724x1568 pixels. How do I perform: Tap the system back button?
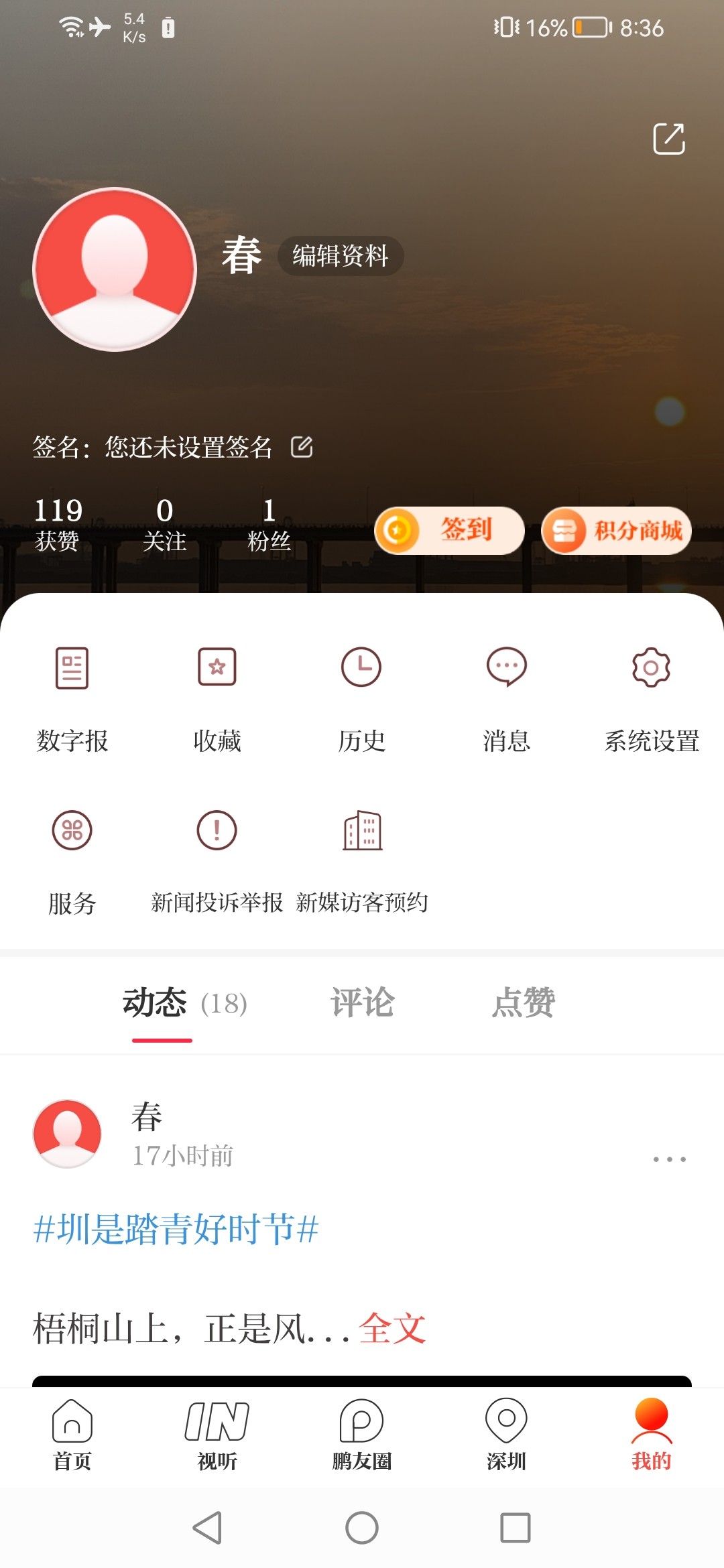(x=207, y=1528)
